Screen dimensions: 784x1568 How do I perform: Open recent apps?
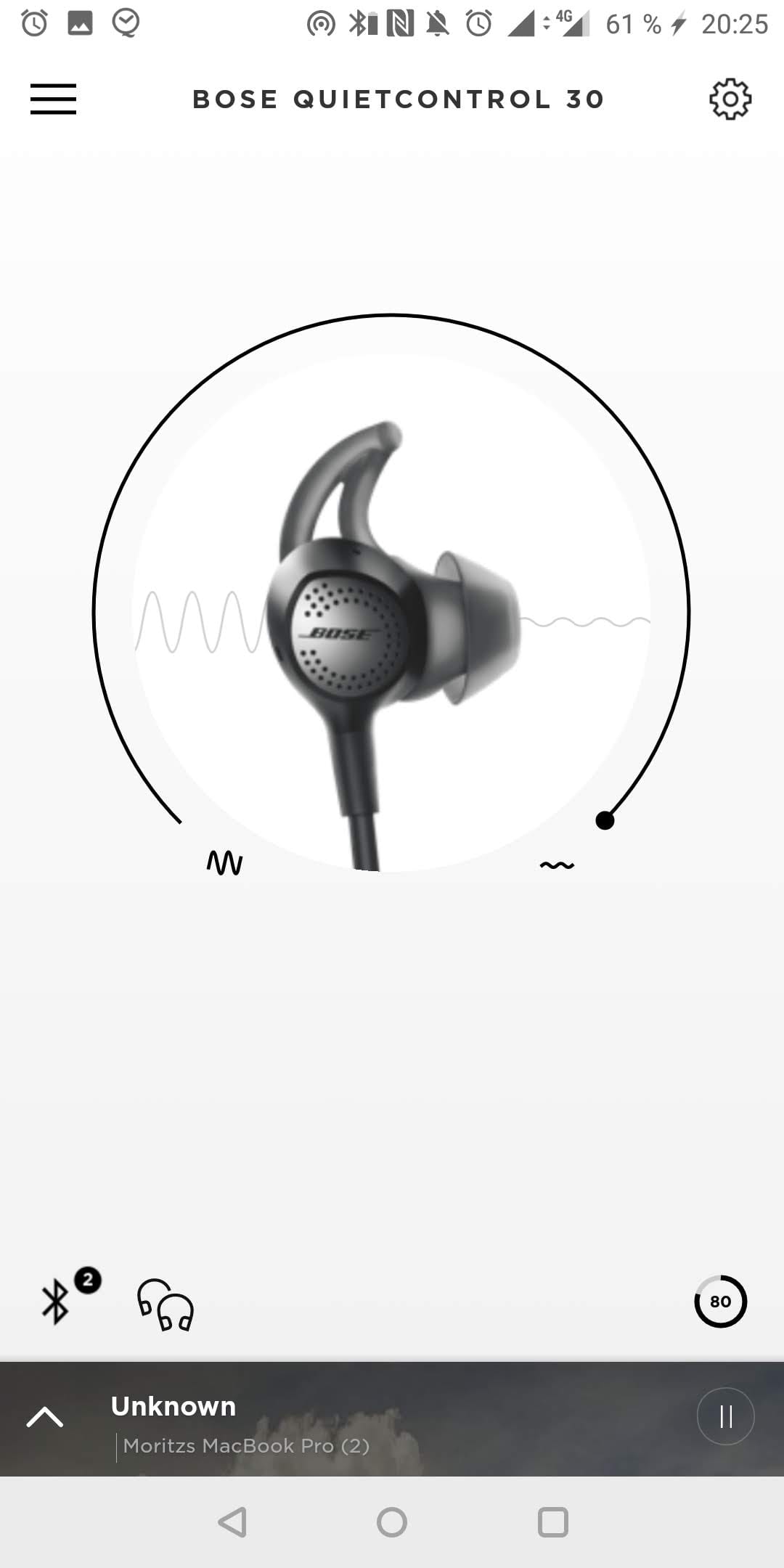click(x=552, y=1522)
